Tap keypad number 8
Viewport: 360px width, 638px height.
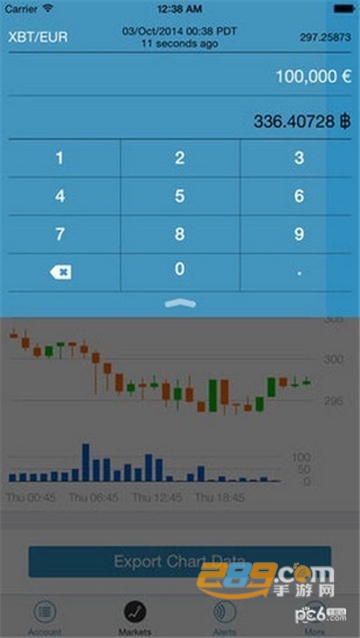[180, 234]
